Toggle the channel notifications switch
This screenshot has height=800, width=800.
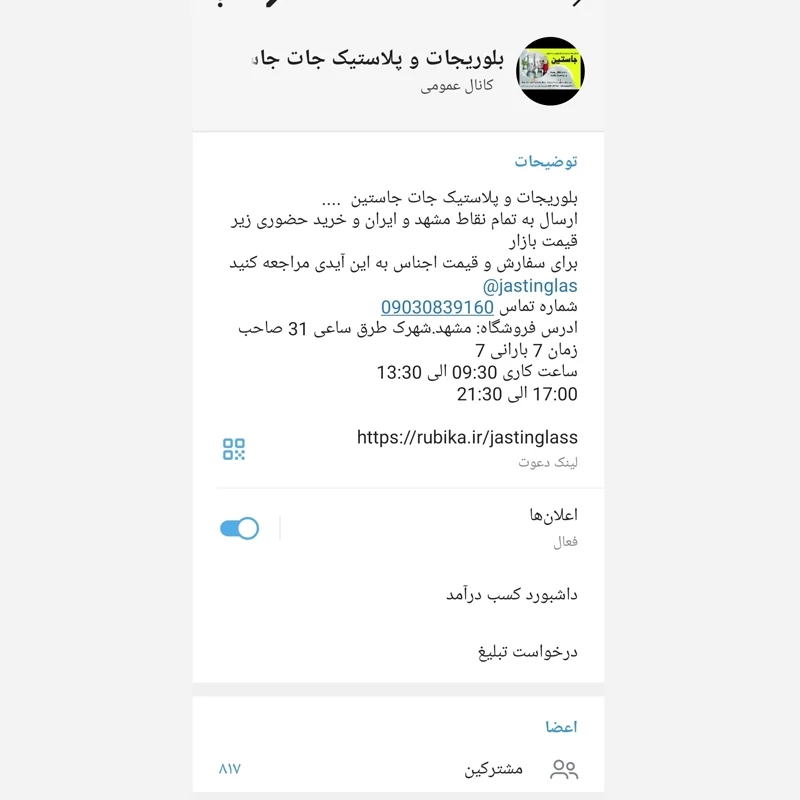(x=239, y=528)
